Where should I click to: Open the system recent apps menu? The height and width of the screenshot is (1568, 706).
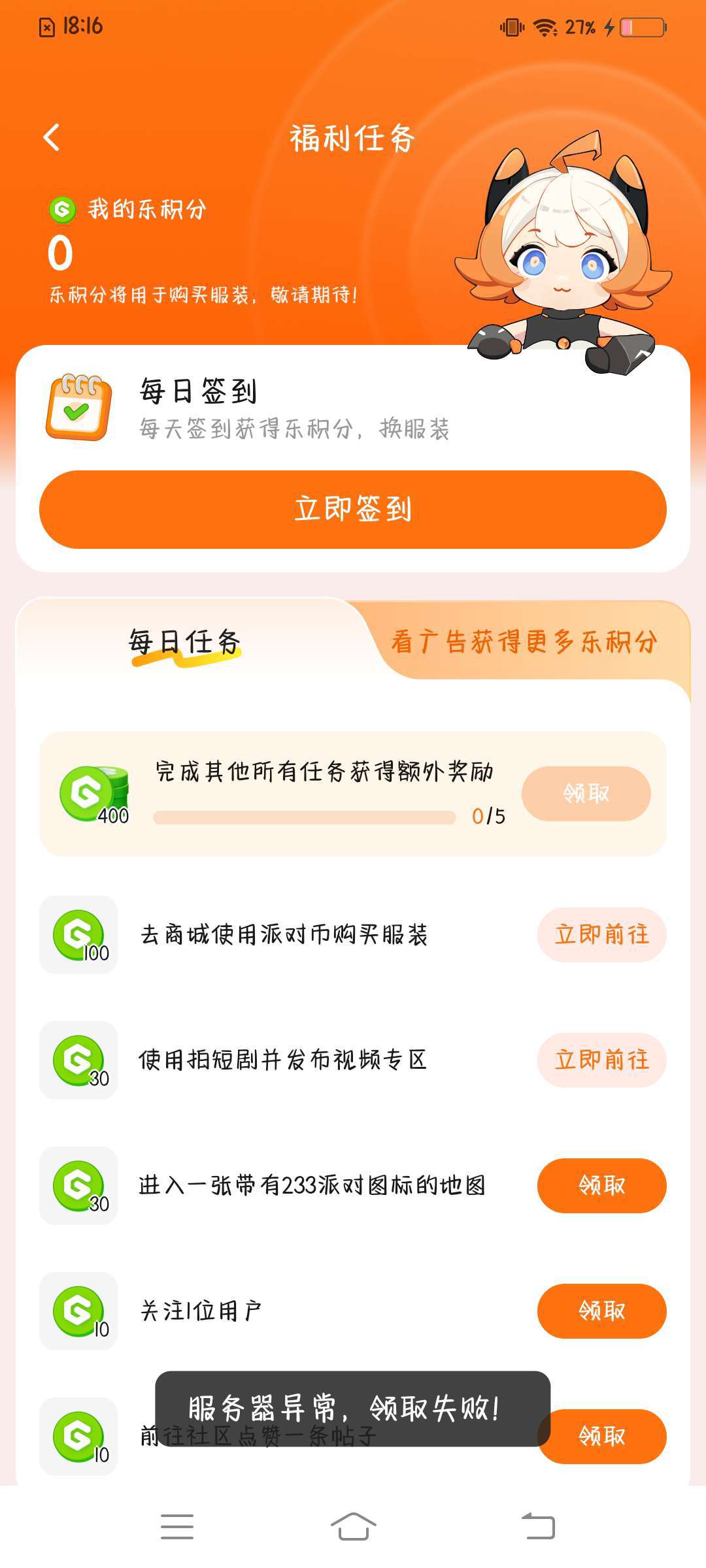point(177,1527)
